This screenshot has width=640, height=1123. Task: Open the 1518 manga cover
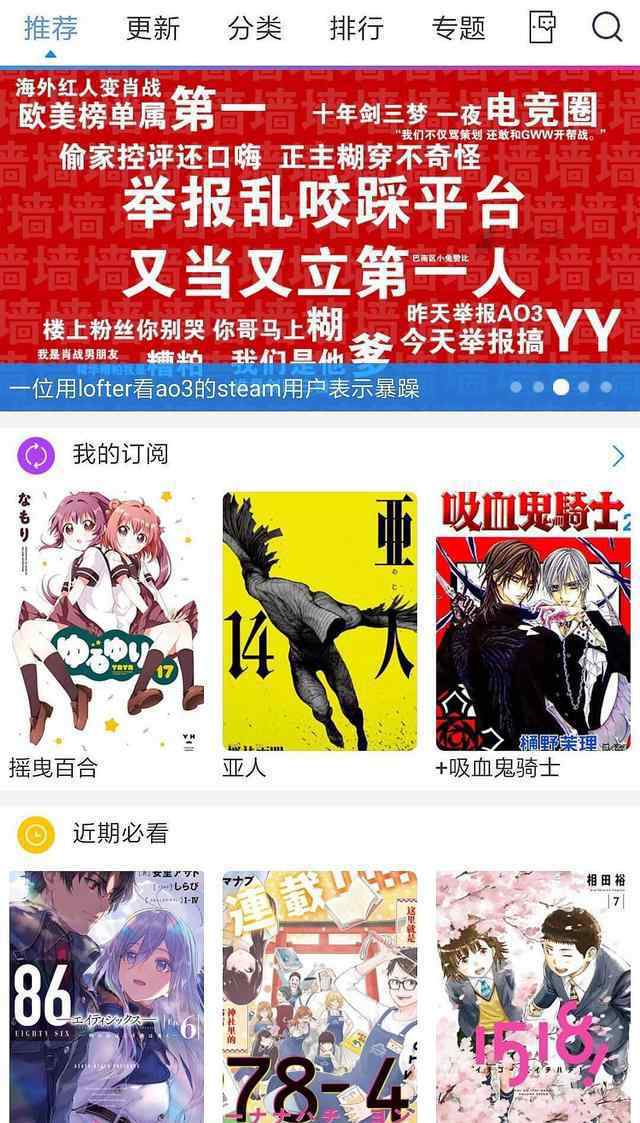coord(533,997)
